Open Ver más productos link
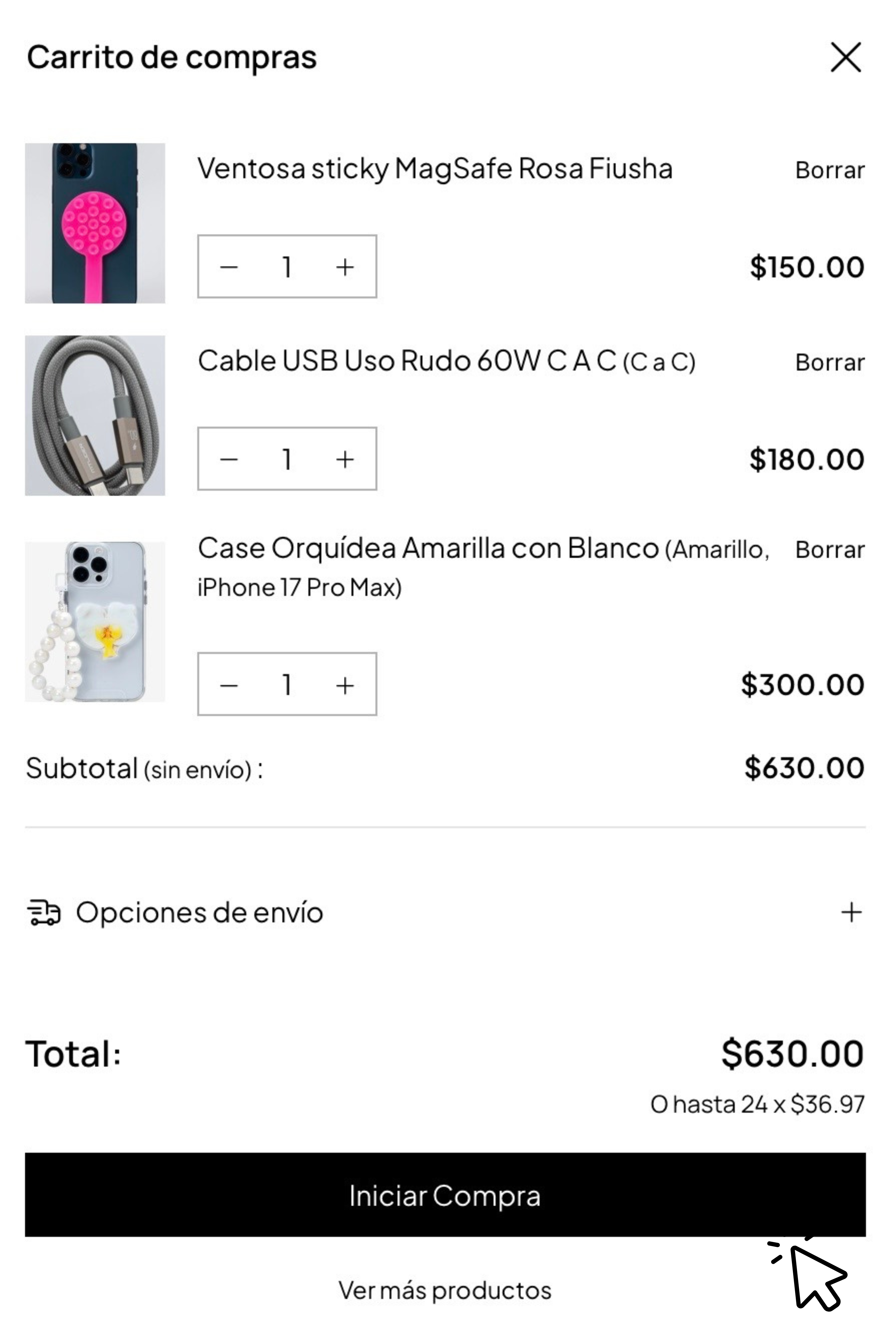The height and width of the screenshot is (1342, 896). coord(445,1290)
